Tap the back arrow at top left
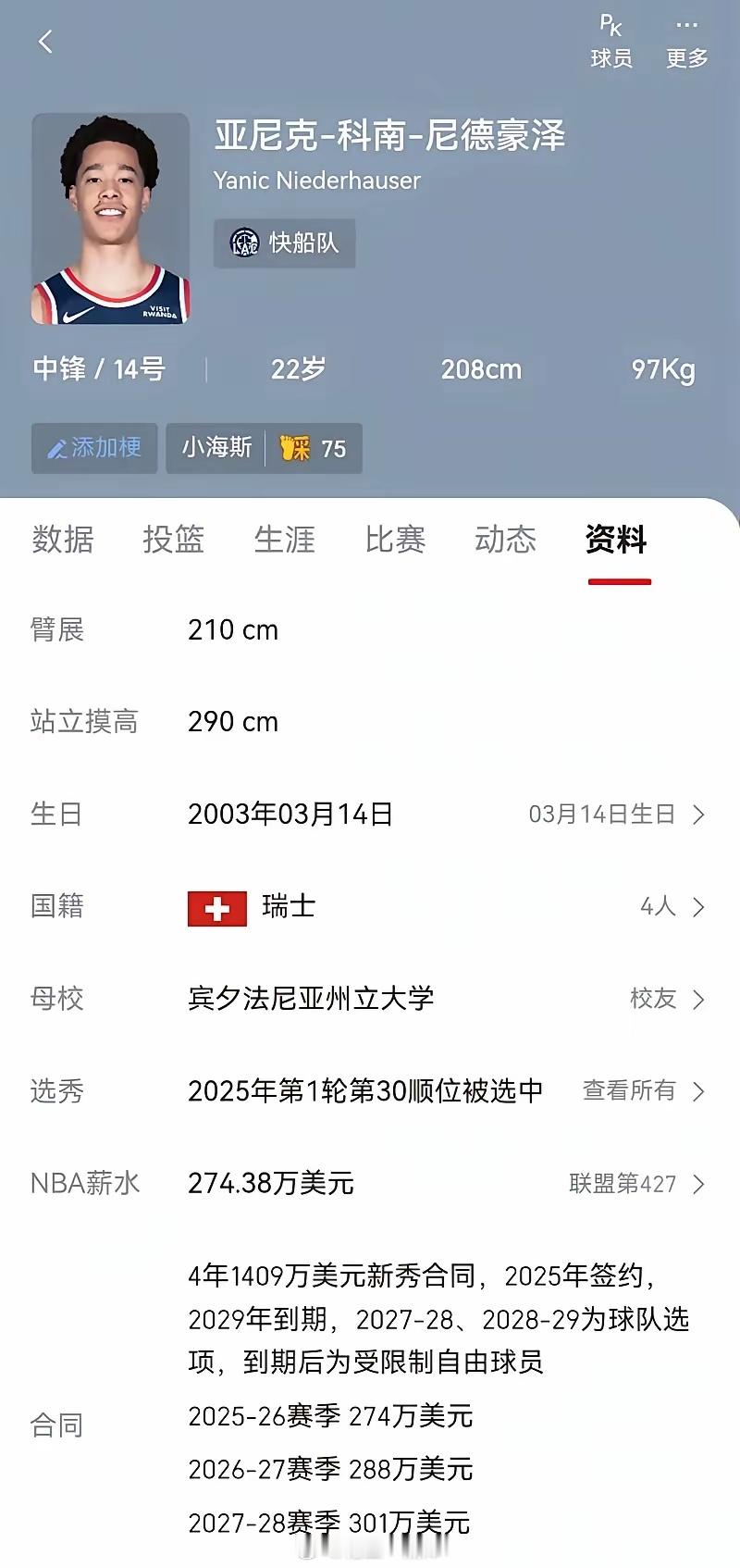This screenshot has width=740, height=1568. tap(45, 43)
